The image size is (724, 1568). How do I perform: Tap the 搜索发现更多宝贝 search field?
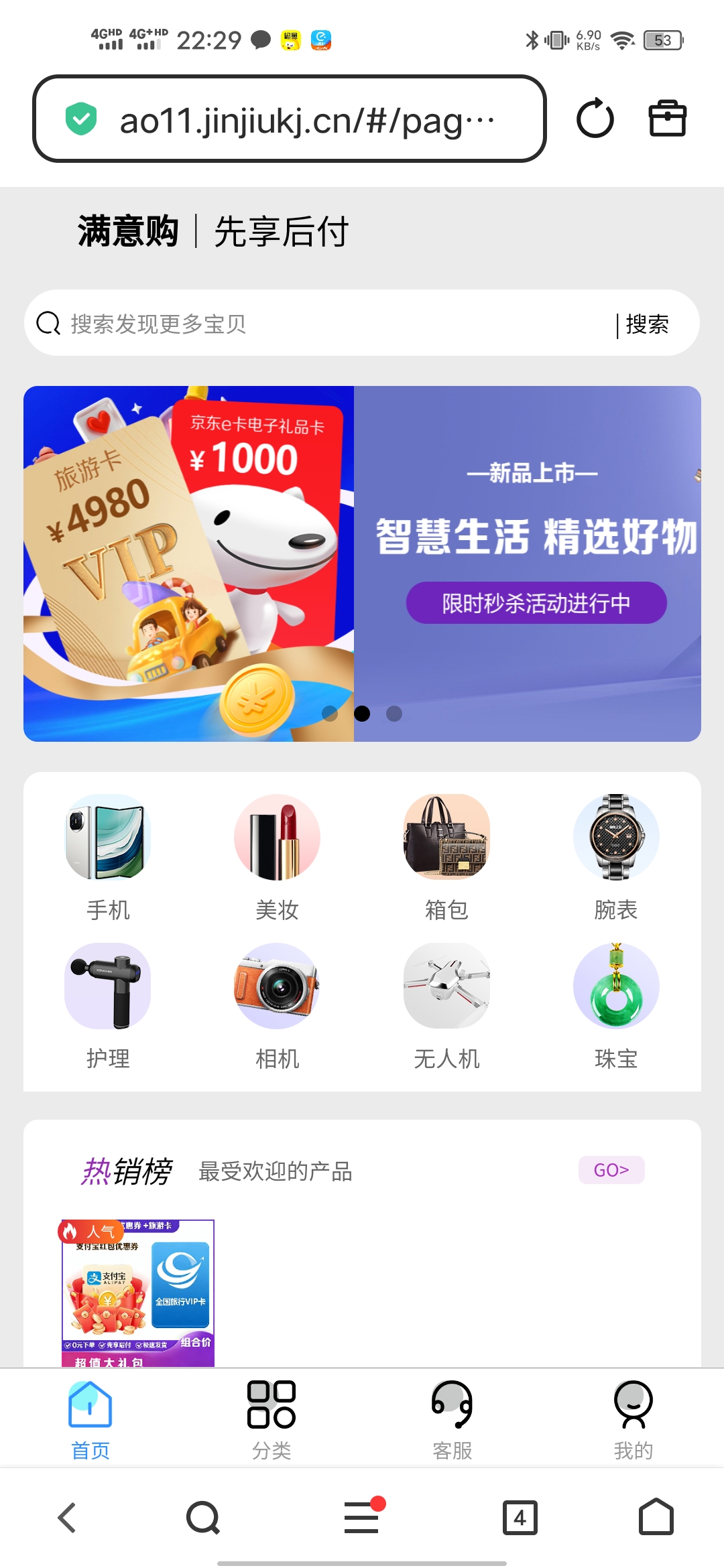click(322, 324)
